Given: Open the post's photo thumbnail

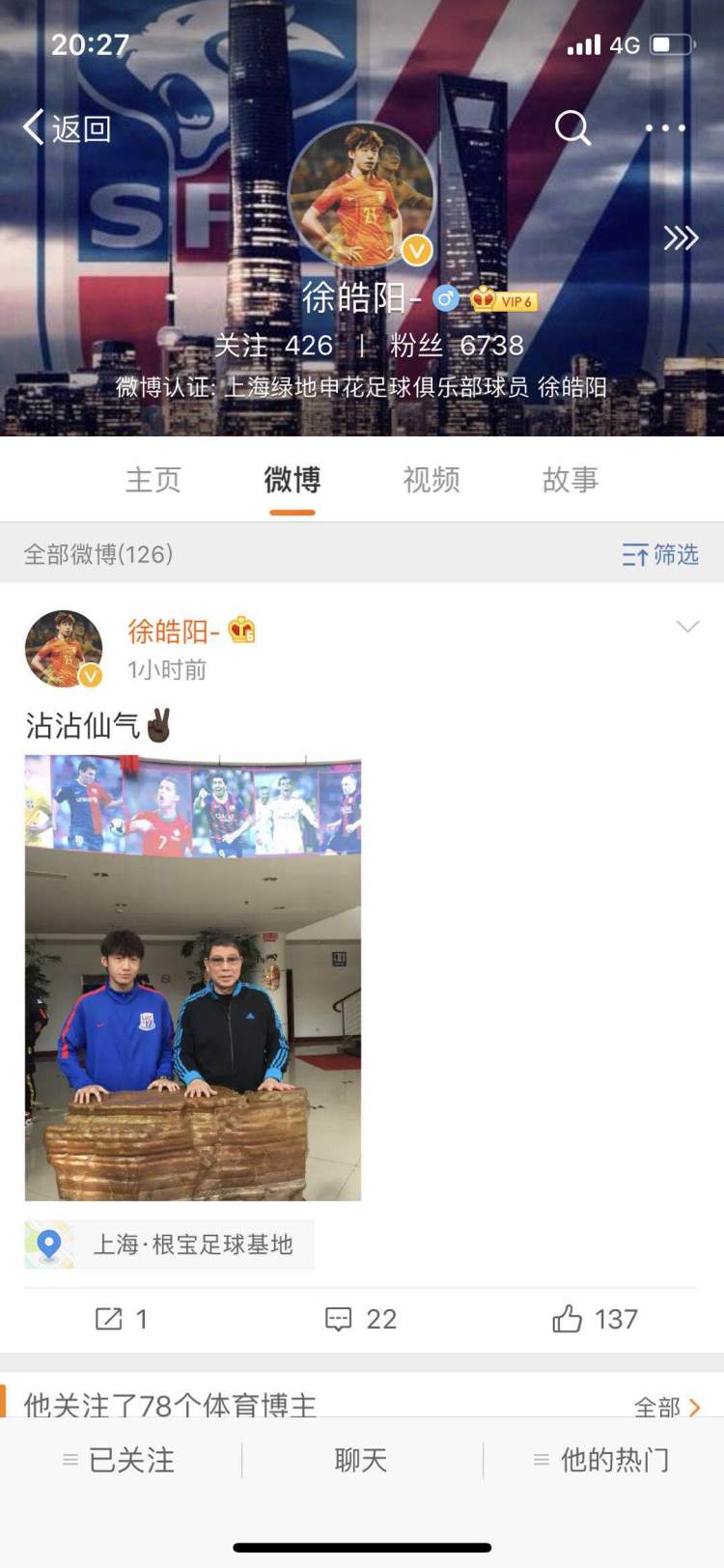Looking at the screenshot, I should tap(193, 979).
